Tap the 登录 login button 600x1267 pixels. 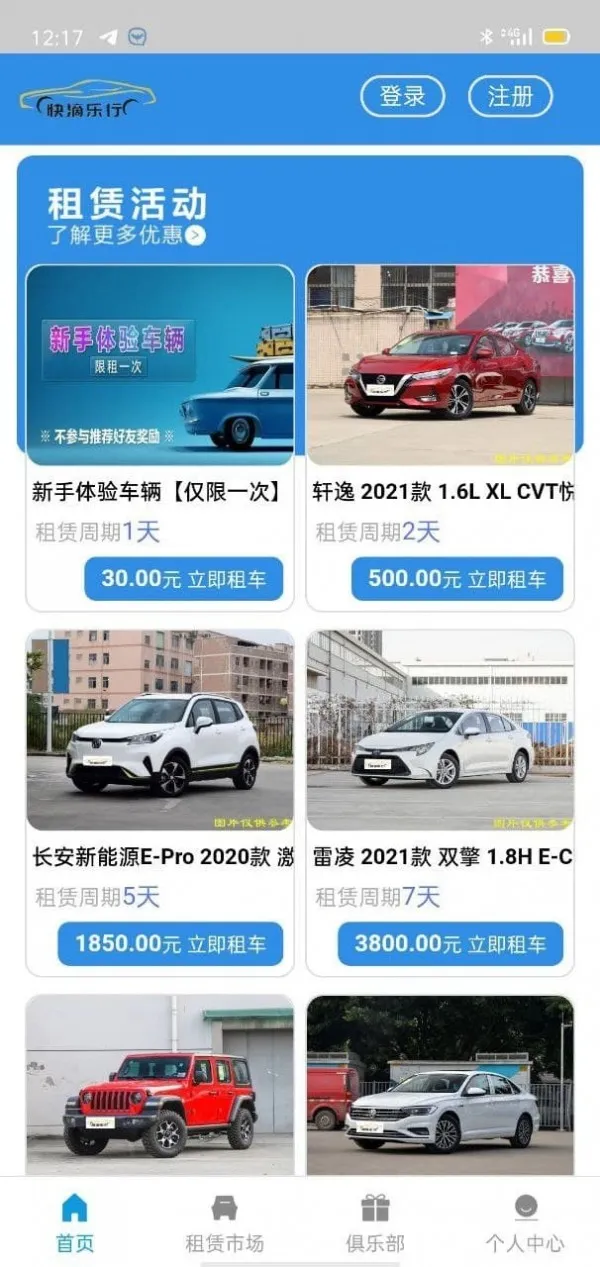coord(402,97)
